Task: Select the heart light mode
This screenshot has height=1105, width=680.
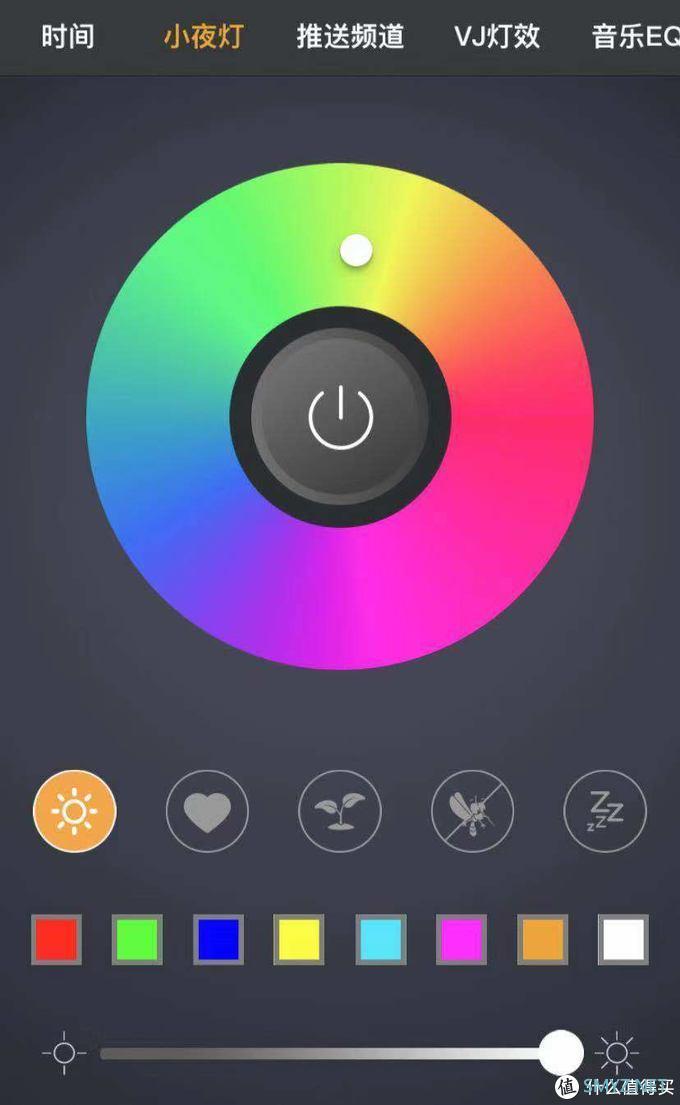Action: [207, 810]
